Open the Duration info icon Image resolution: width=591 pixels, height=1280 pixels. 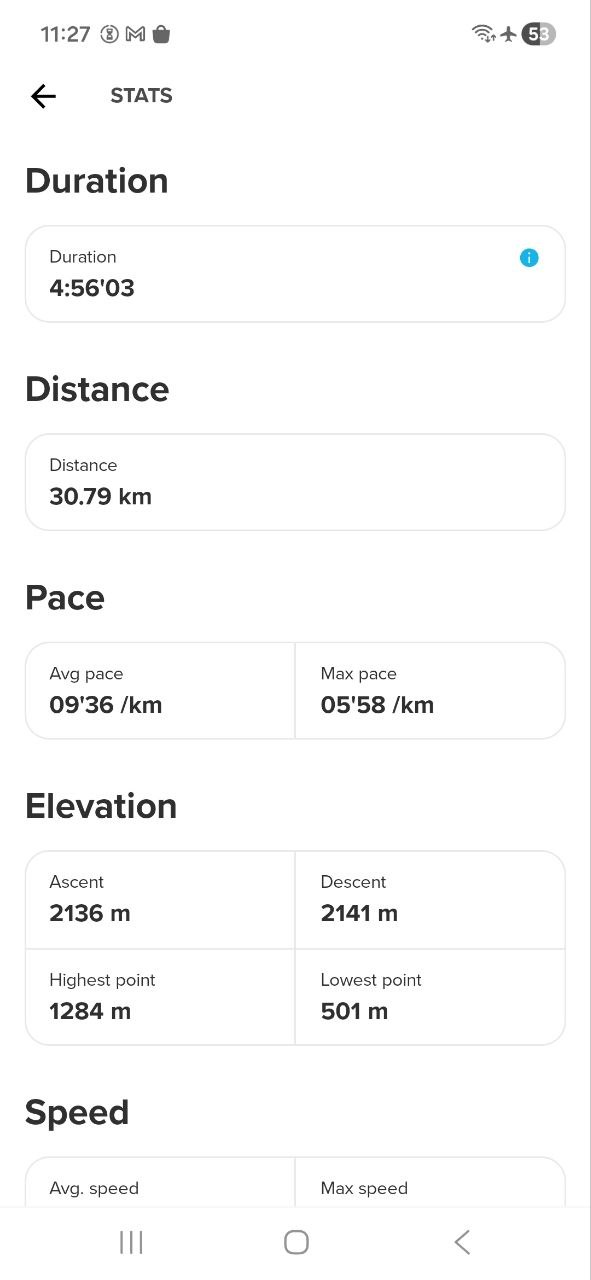point(529,258)
